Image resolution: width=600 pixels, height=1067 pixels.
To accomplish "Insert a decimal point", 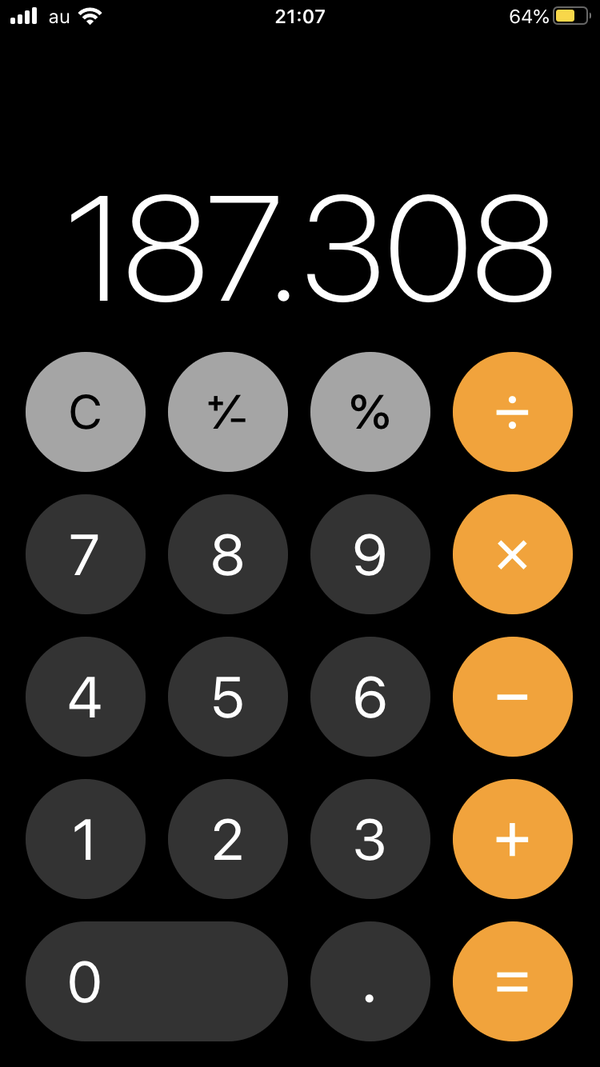I will point(370,981).
